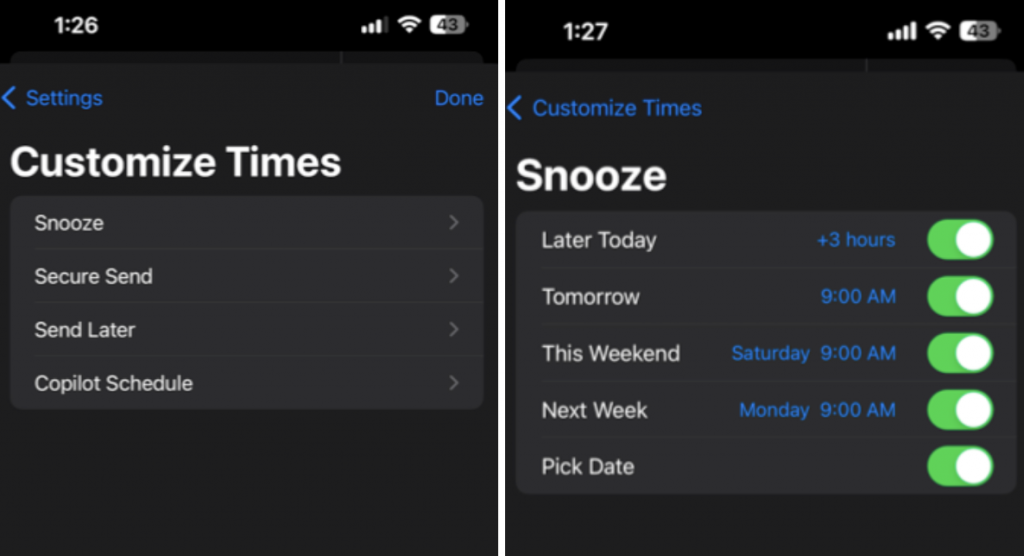Switch off the This Weekend toggle
This screenshot has height=556, width=1024.
(960, 353)
